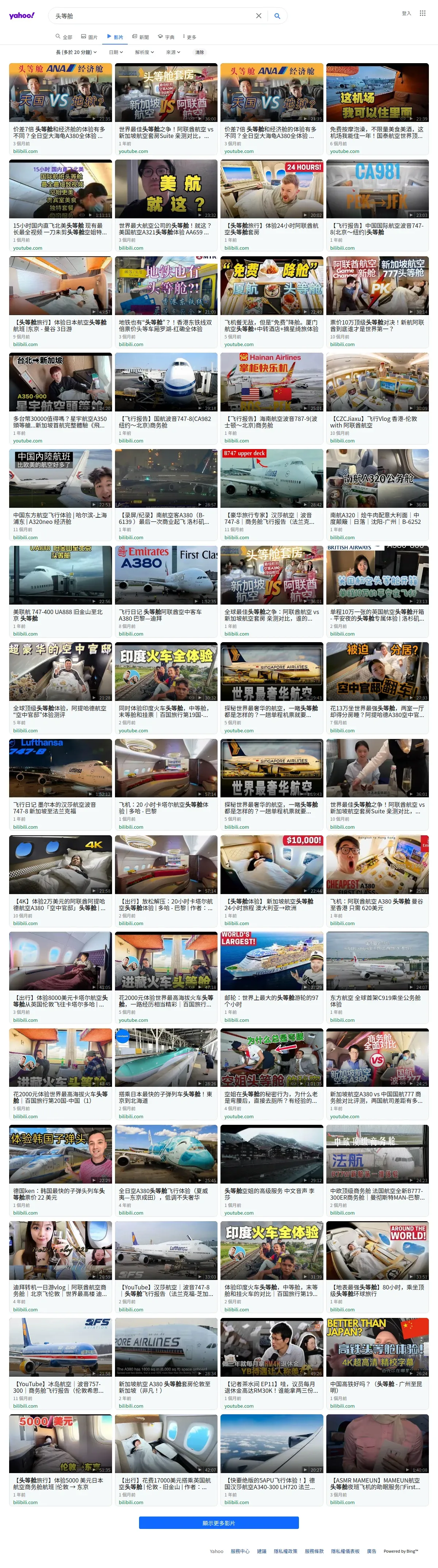The height and width of the screenshot is (1568, 438).
Task: Switch to the 圖片 tab
Action: click(89, 37)
